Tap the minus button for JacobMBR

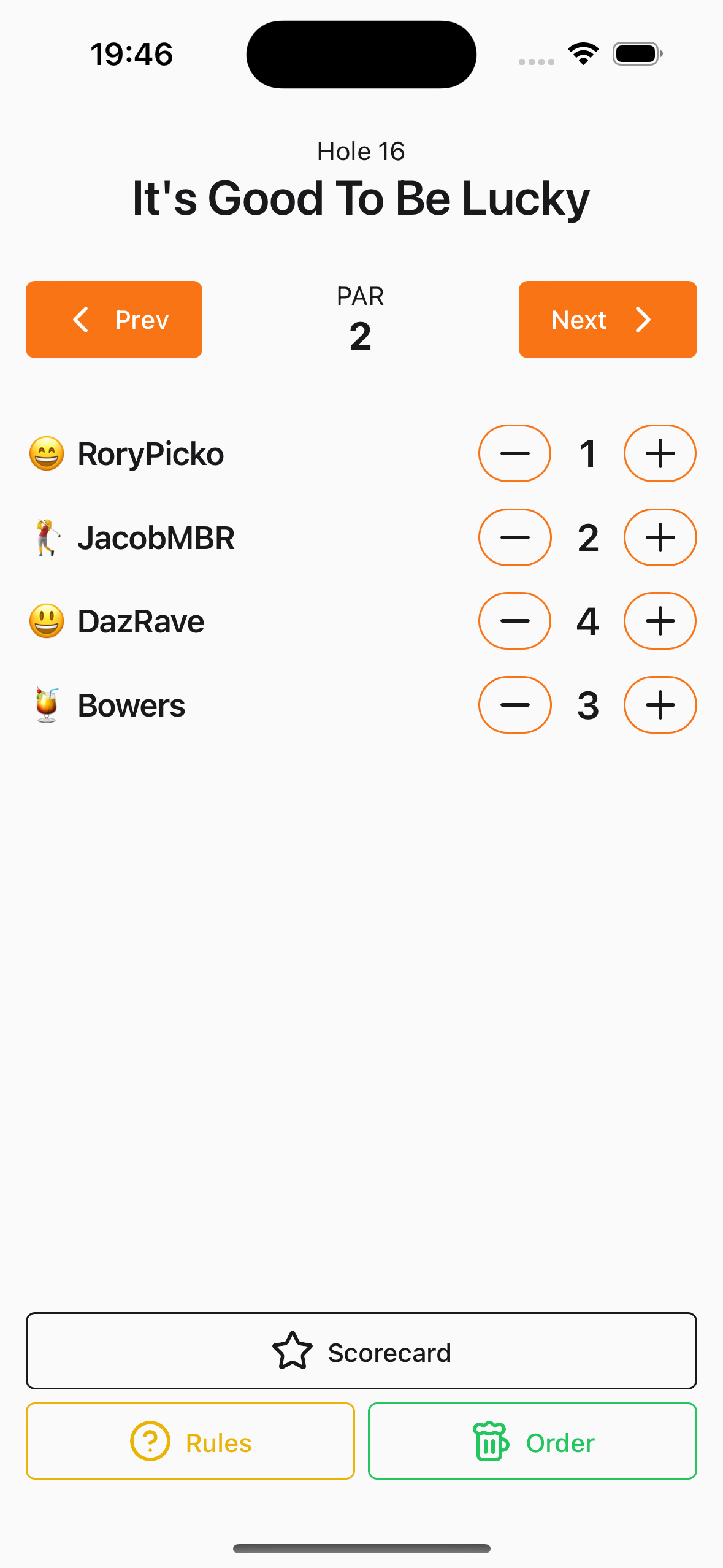coord(515,537)
